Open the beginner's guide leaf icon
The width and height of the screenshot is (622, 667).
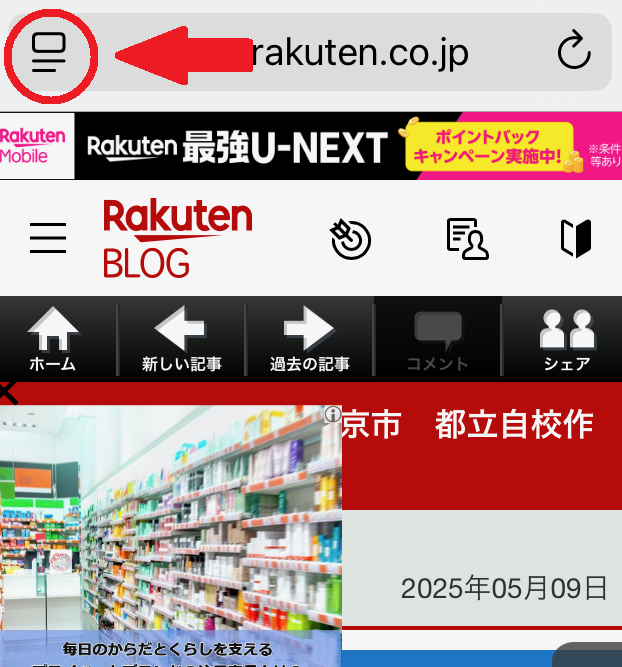[577, 239]
